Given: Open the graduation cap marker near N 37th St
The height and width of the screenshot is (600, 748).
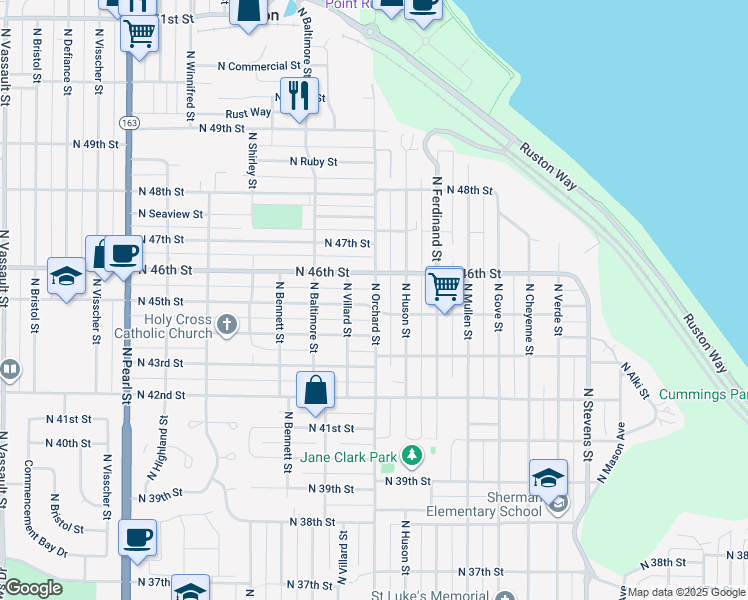Looking at the screenshot, I should [190, 589].
